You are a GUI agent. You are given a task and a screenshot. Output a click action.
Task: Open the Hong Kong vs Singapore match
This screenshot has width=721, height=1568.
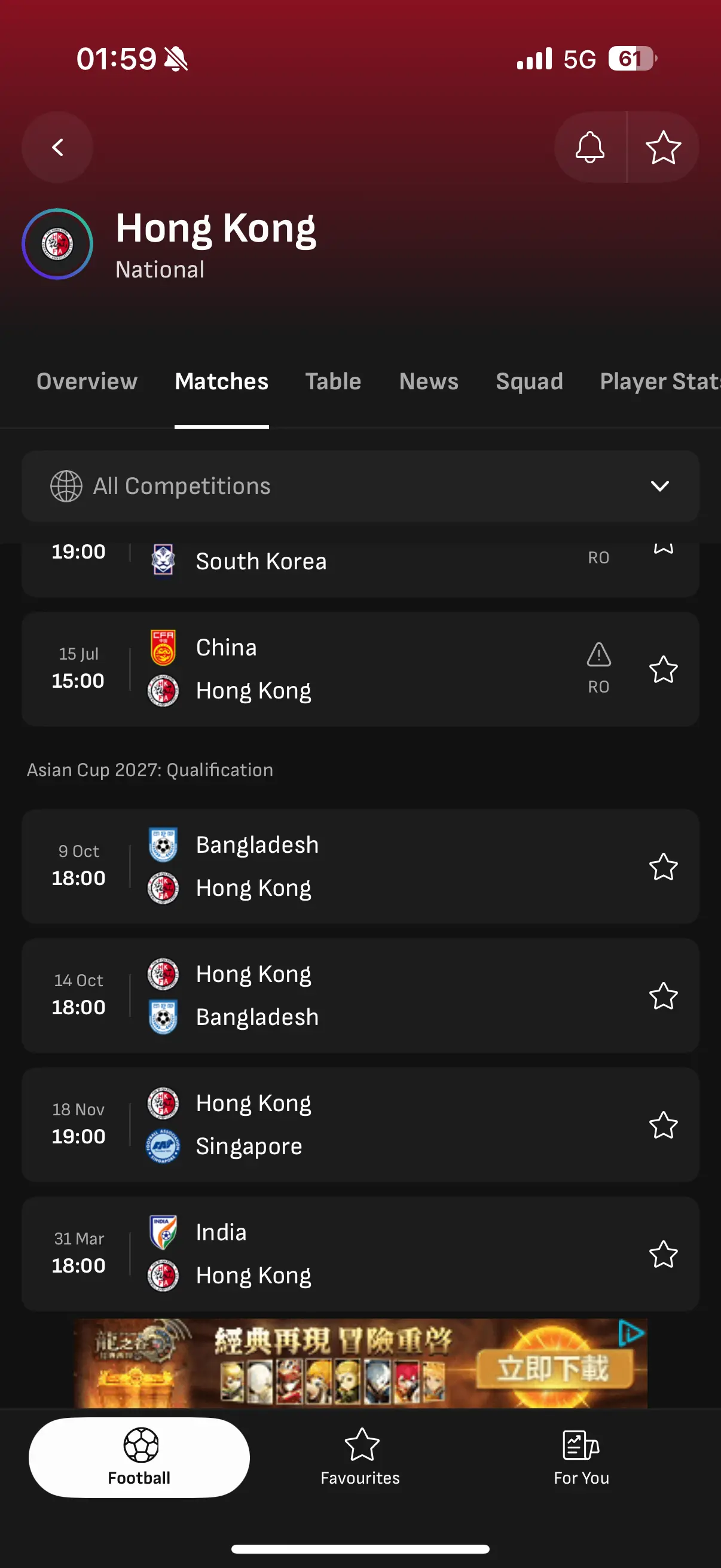click(360, 1124)
